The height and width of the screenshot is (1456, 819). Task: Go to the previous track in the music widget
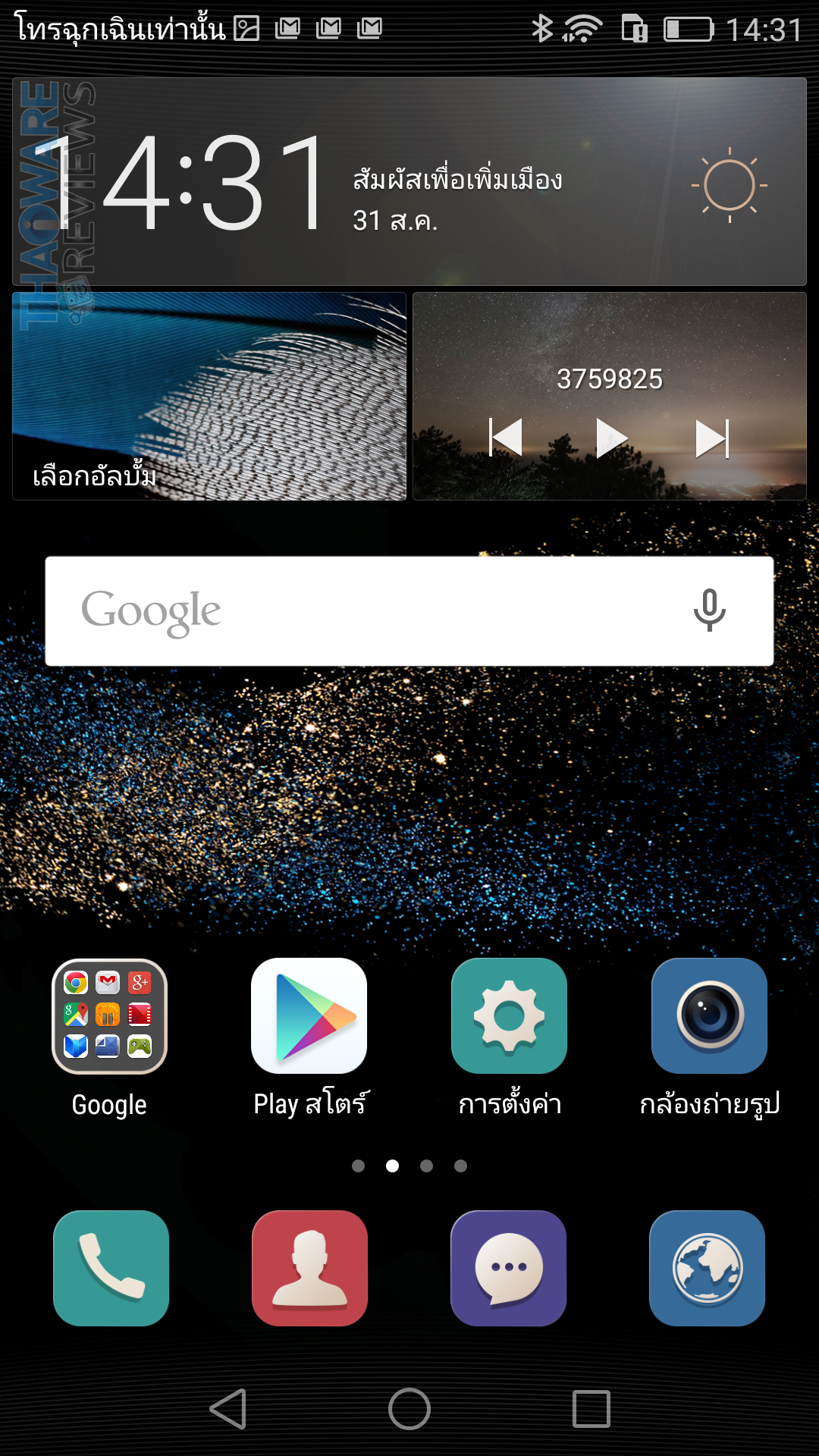[506, 438]
